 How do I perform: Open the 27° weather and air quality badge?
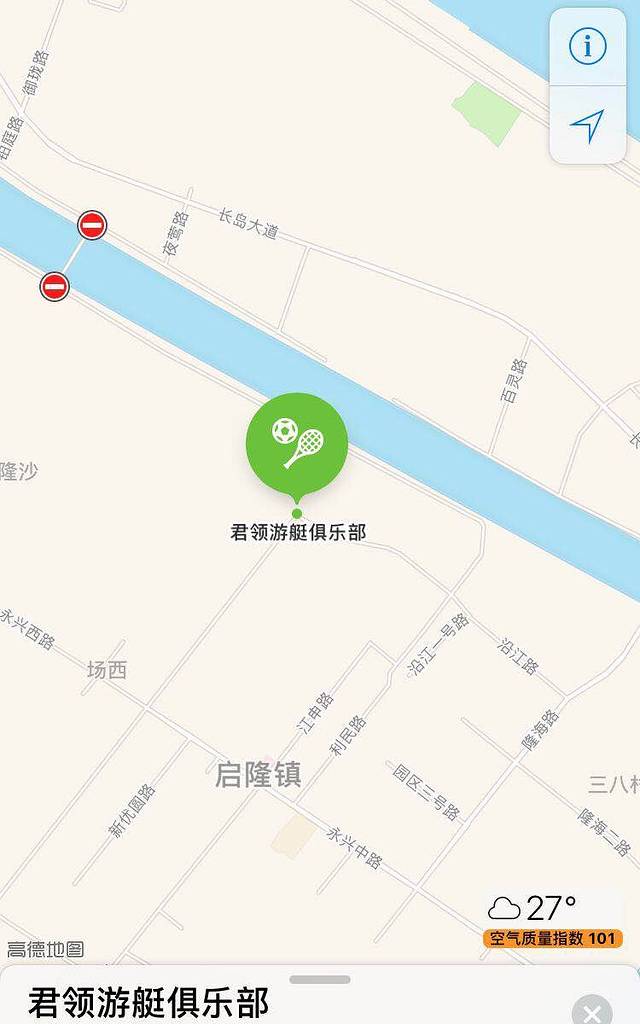point(553,919)
